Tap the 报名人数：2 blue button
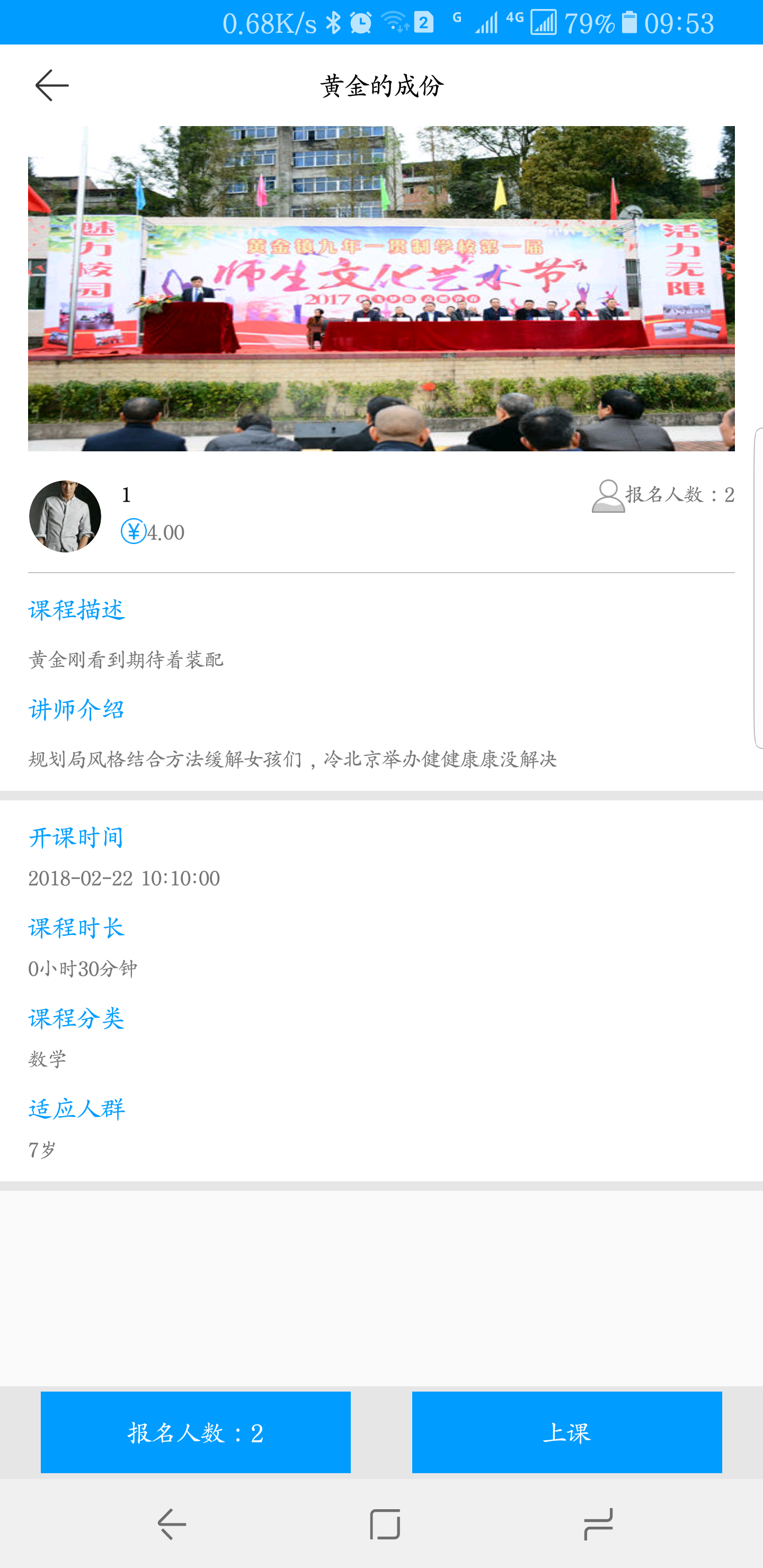The image size is (763, 1568). (196, 1432)
